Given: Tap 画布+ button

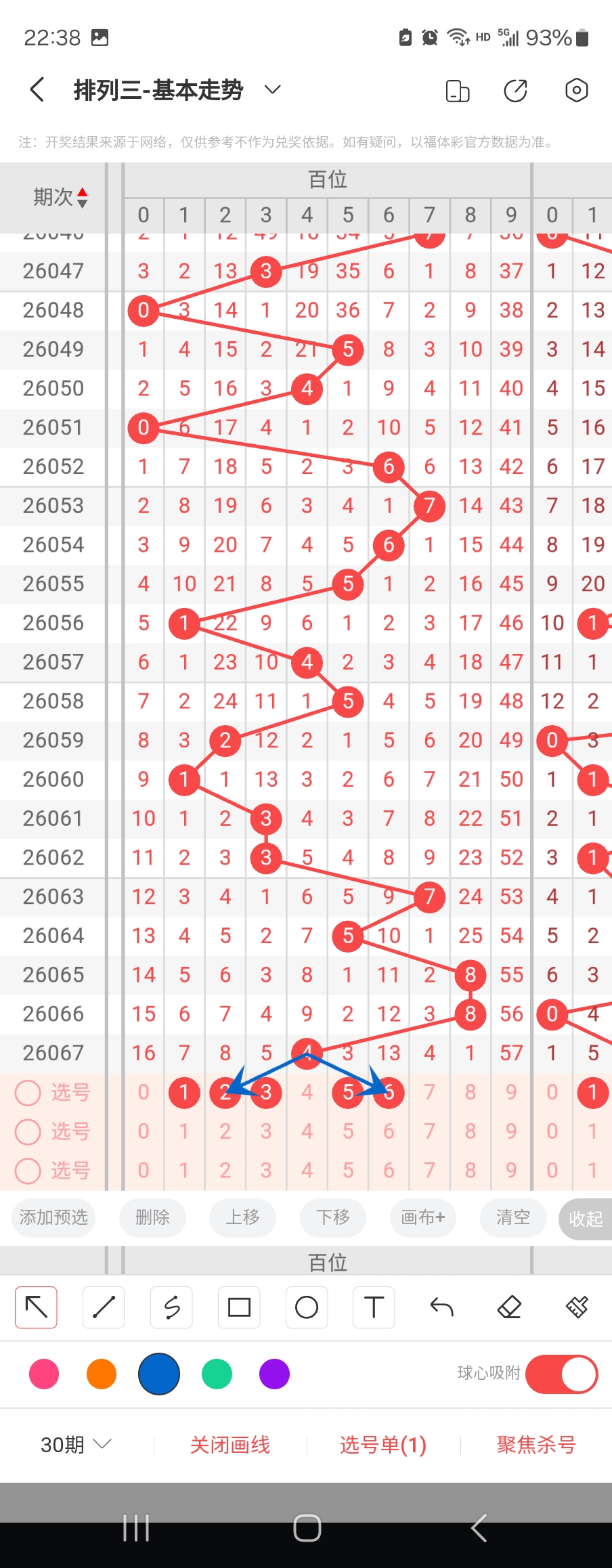Looking at the screenshot, I should [x=423, y=1217].
